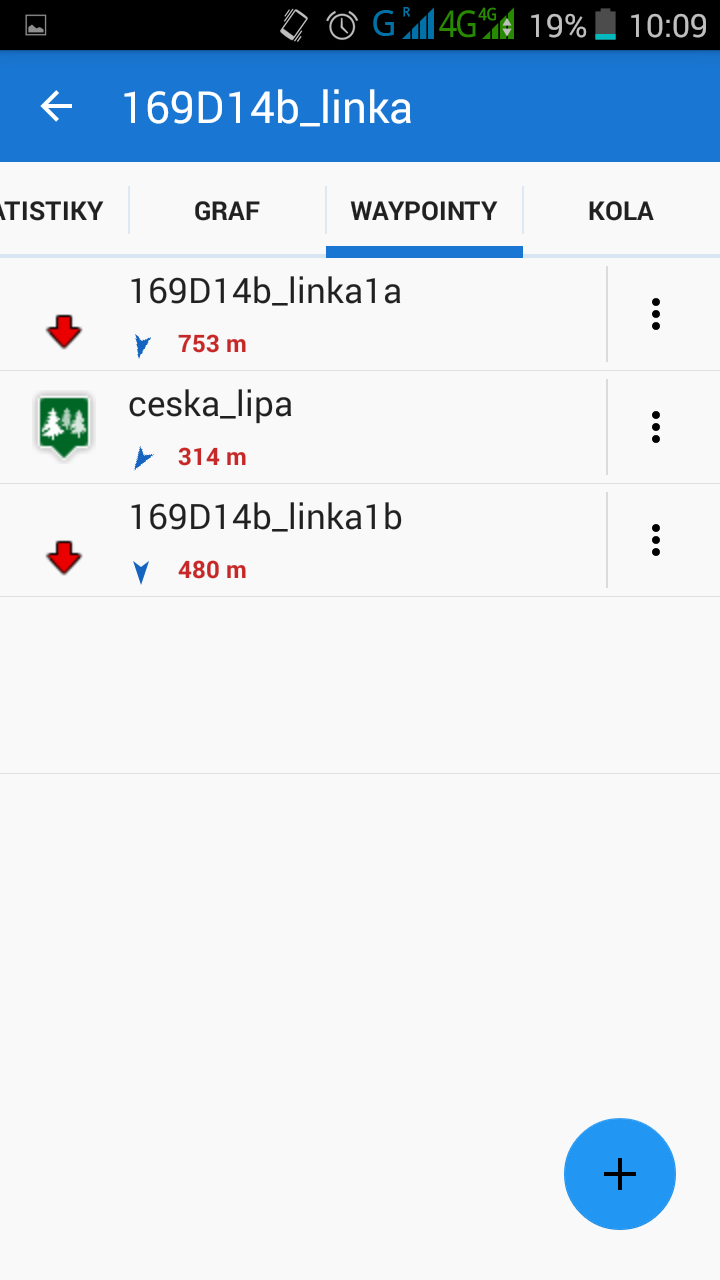Select the Waypointy tab
Viewport: 720px width, 1280px height.
424,211
